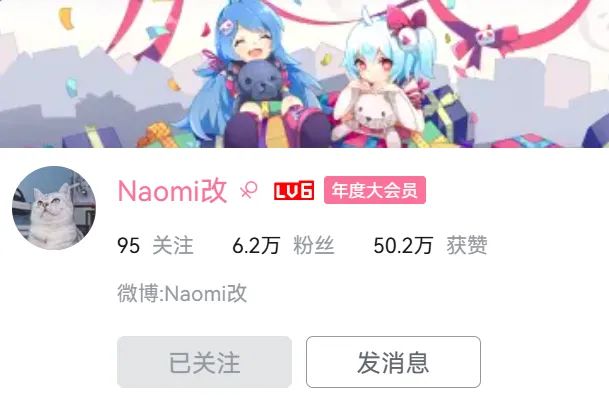Open the cat profile avatar
The height and width of the screenshot is (408, 609).
click(x=54, y=208)
